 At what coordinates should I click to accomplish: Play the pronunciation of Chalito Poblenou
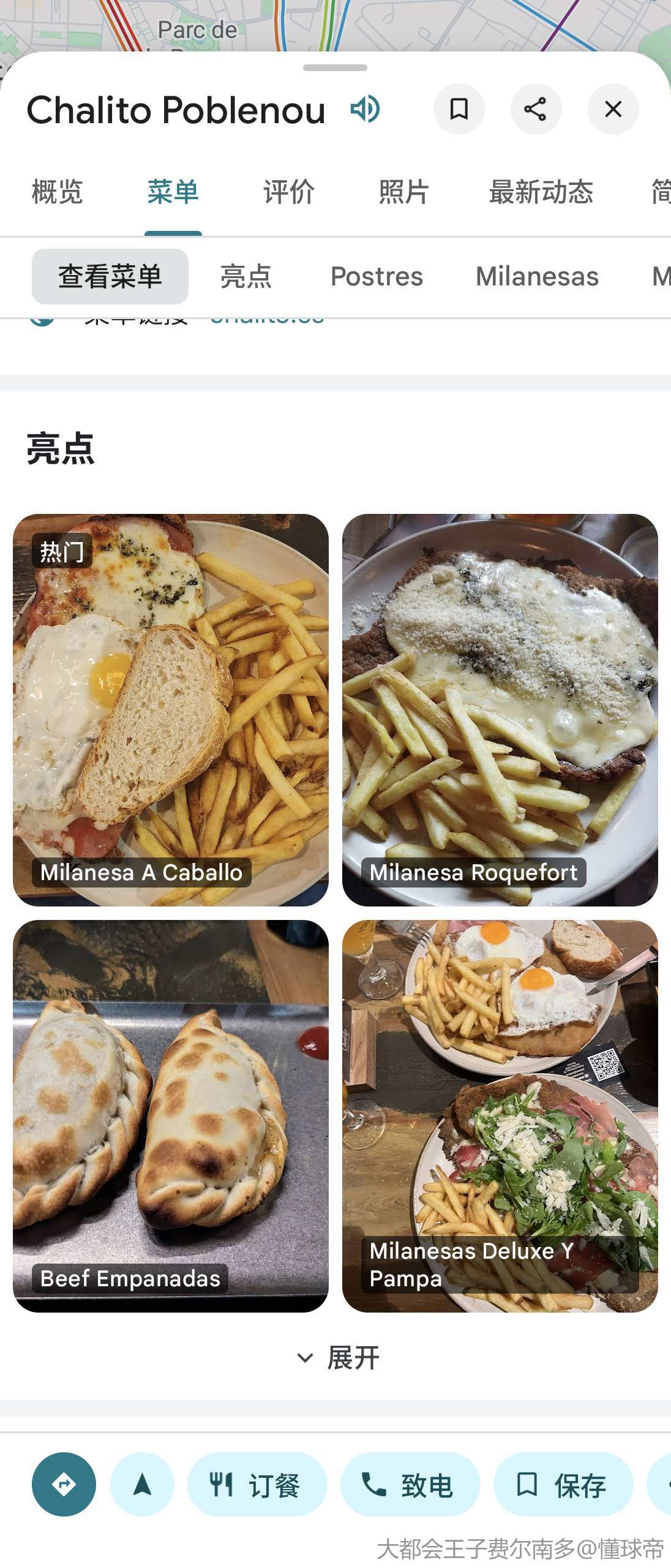(365, 110)
